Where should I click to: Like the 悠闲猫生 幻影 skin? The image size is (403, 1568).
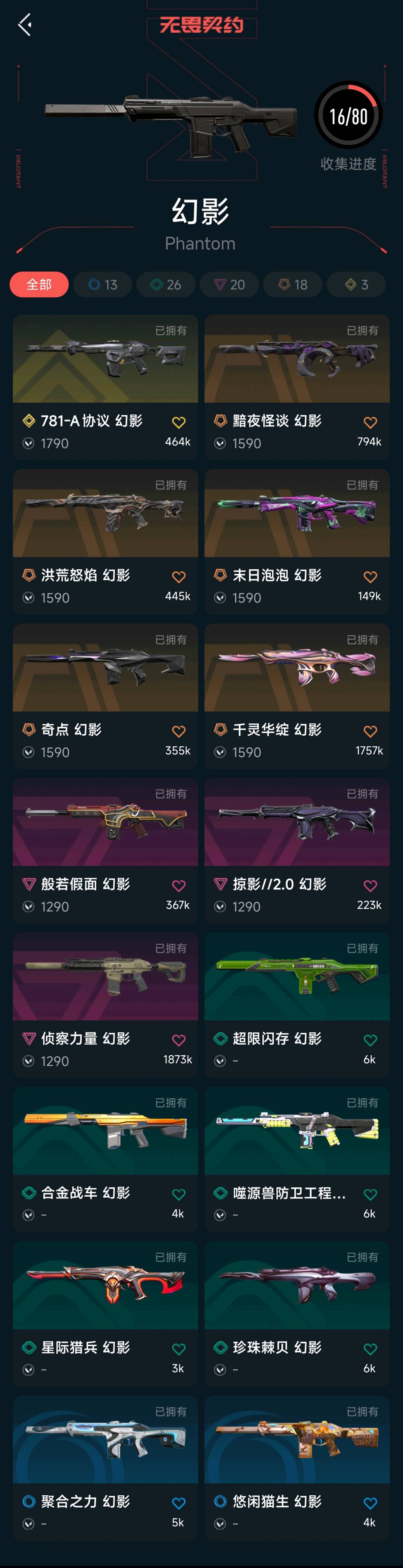click(370, 1504)
